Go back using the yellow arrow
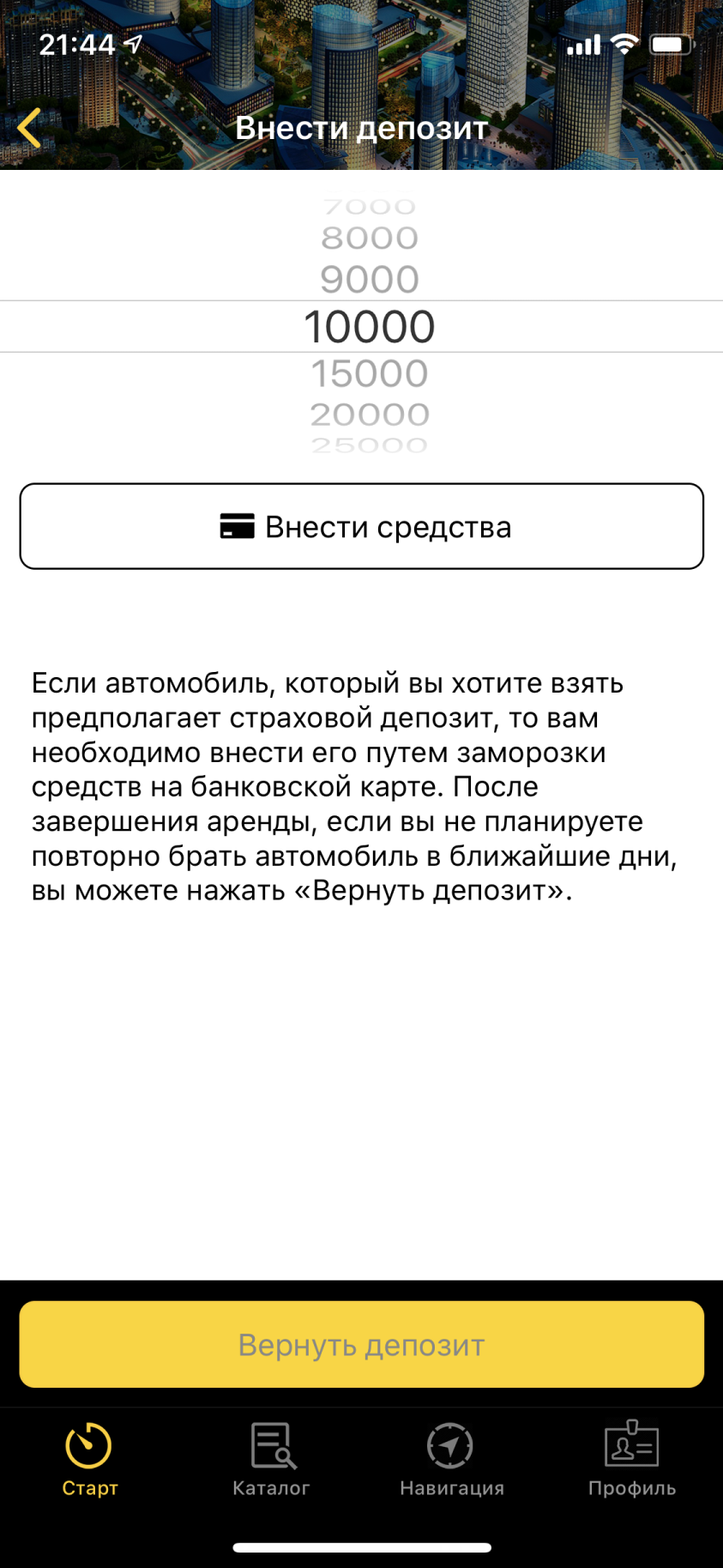Image resolution: width=723 pixels, height=1568 pixels. [x=29, y=128]
